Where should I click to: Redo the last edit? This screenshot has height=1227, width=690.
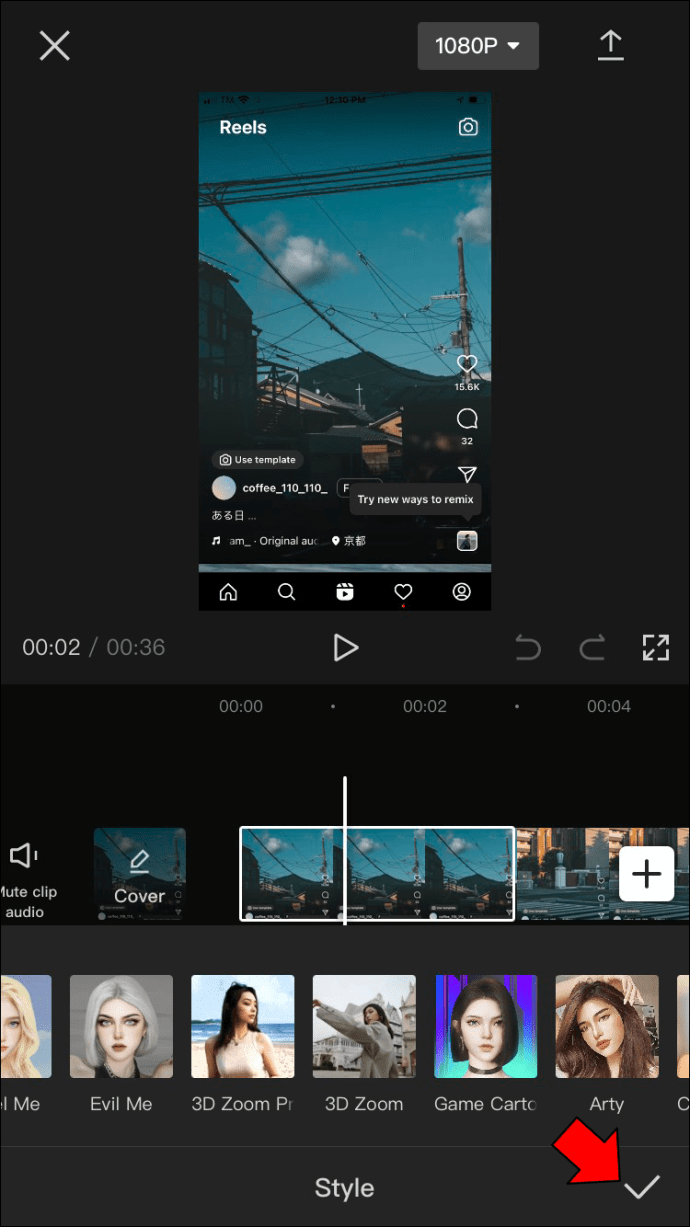click(592, 648)
